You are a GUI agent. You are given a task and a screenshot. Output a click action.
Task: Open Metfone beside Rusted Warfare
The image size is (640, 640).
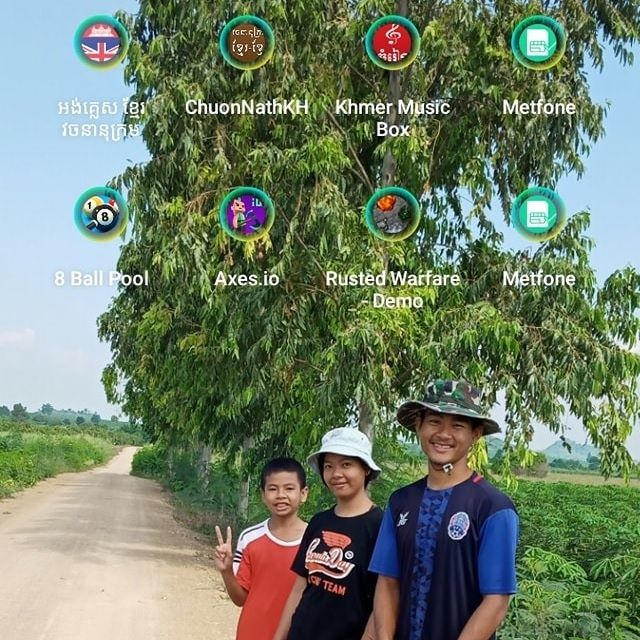coord(538,214)
